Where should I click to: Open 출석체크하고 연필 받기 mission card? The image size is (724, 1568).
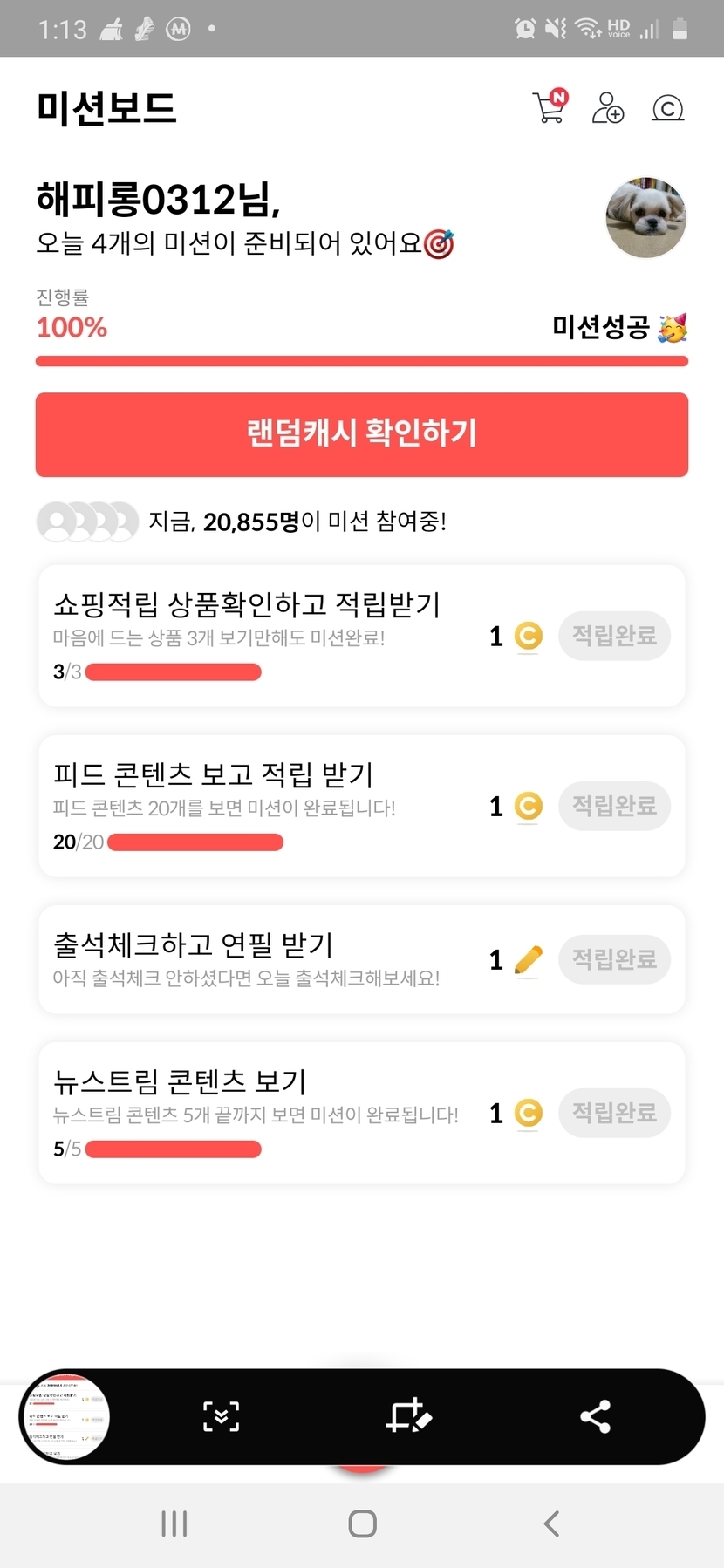click(x=262, y=958)
